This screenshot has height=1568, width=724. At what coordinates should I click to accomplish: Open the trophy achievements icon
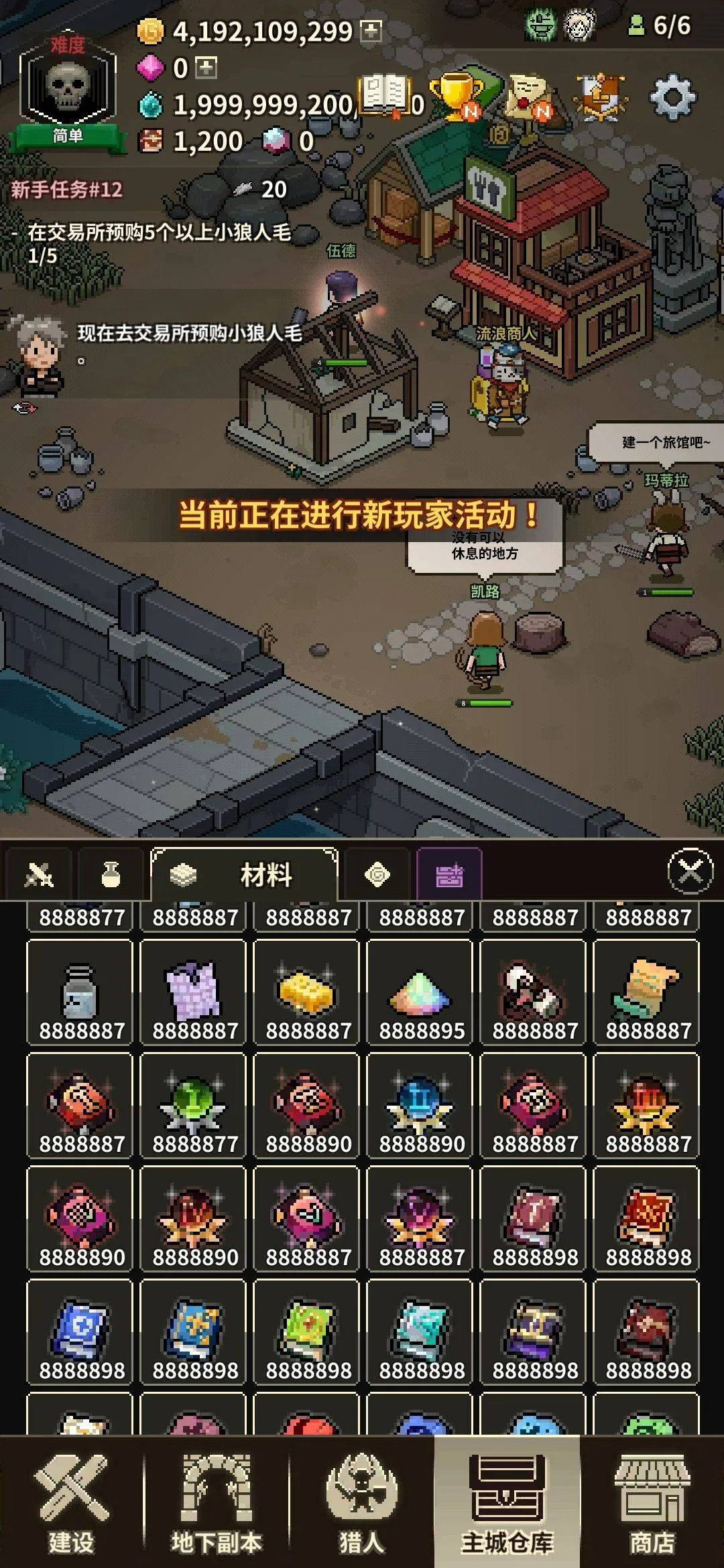457,99
